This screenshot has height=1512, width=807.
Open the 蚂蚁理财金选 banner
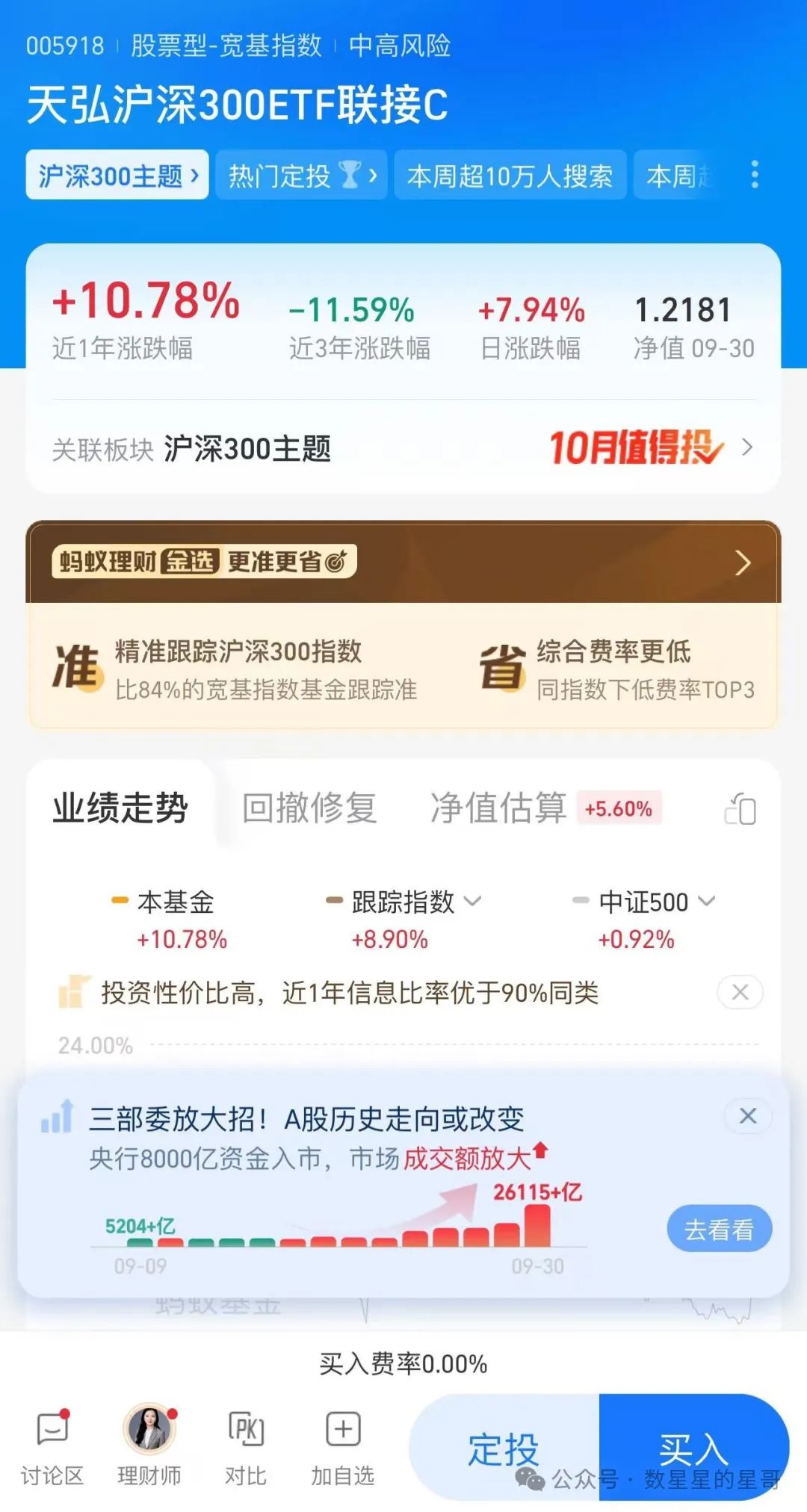[403, 562]
